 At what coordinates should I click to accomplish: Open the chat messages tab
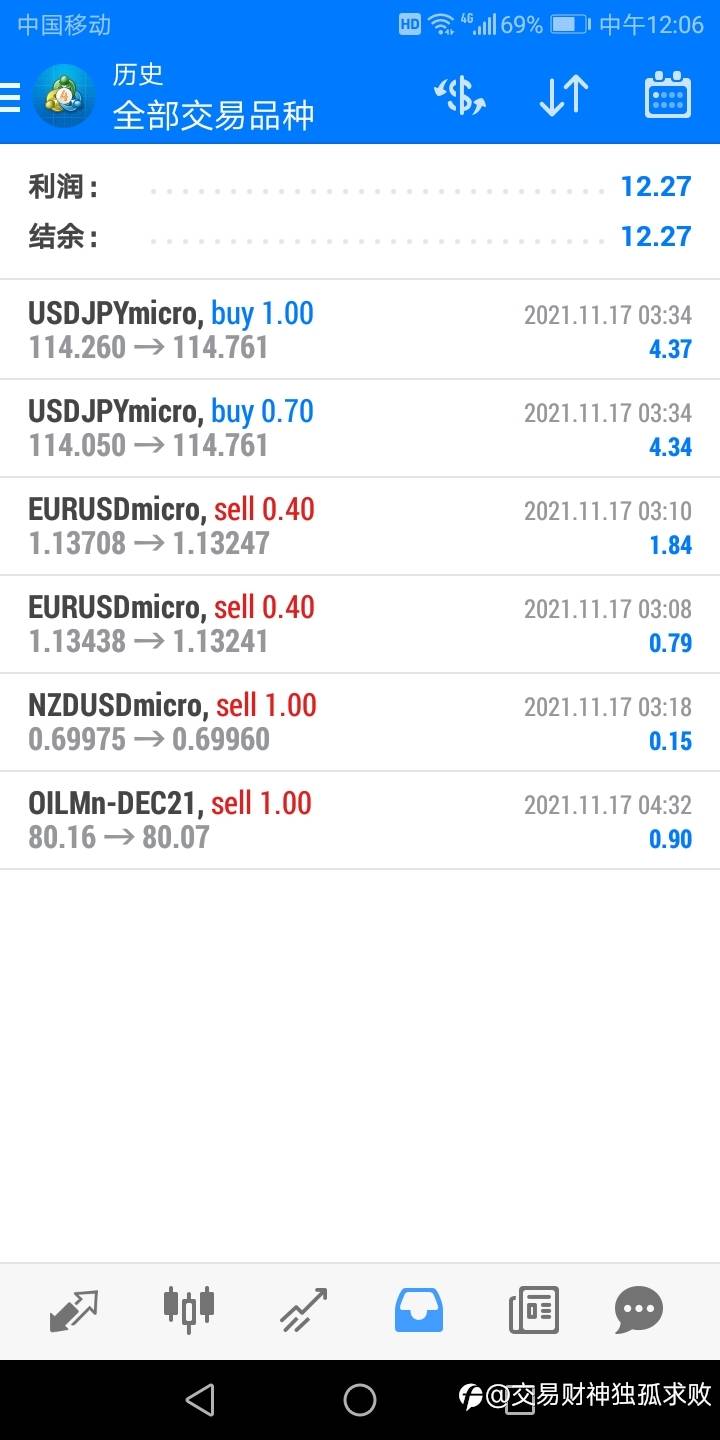(x=639, y=1310)
